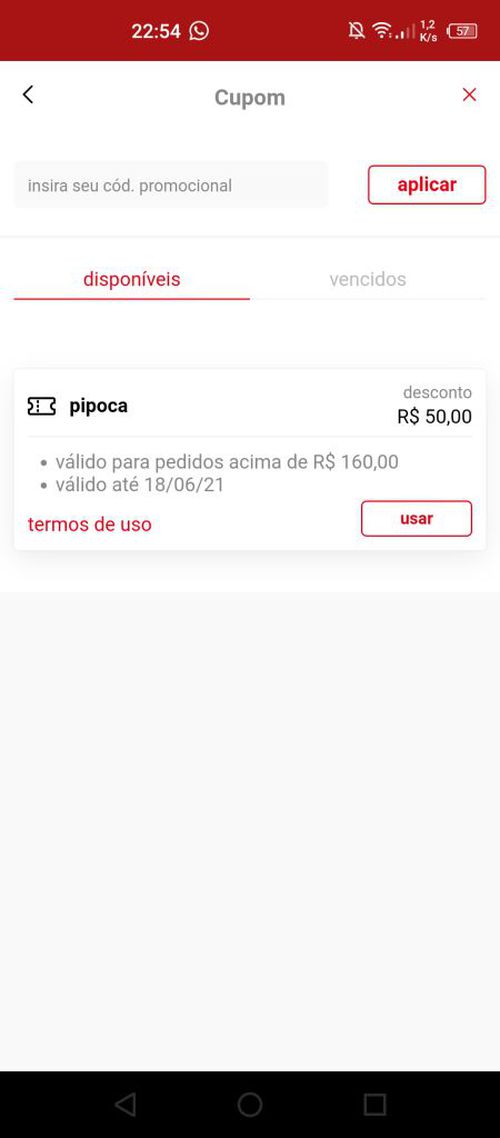500x1138 pixels.
Task: Tap the promotional code input field
Action: pos(171,185)
